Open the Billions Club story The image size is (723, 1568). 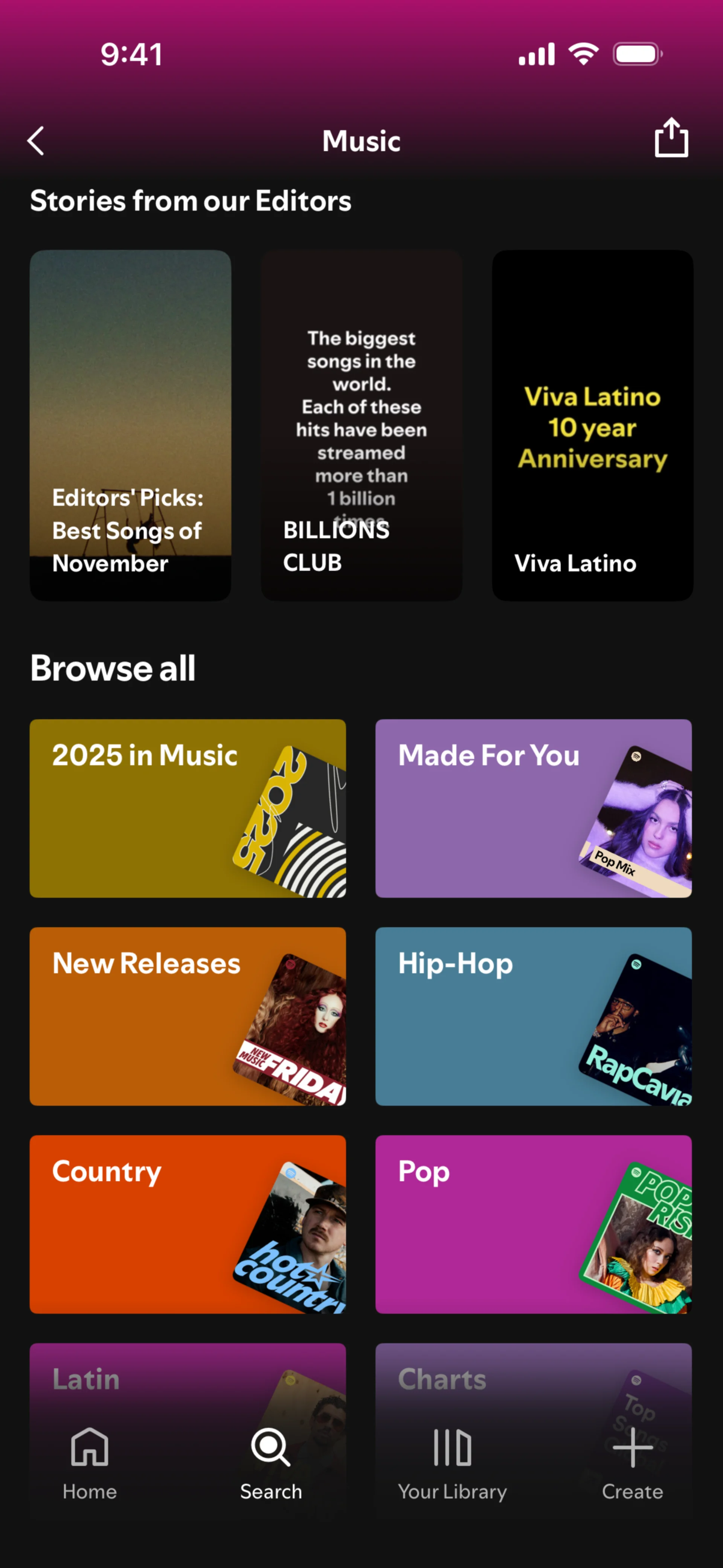pos(361,425)
